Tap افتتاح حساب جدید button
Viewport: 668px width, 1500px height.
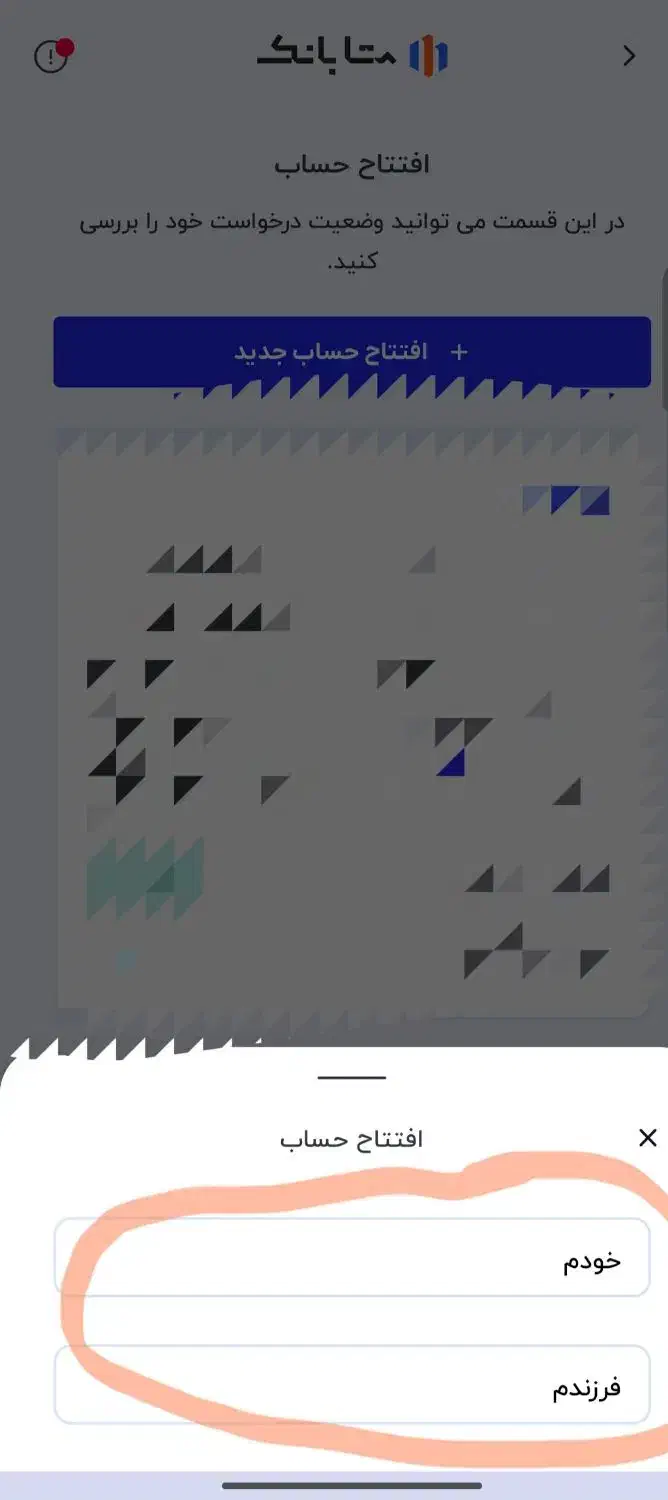click(352, 352)
